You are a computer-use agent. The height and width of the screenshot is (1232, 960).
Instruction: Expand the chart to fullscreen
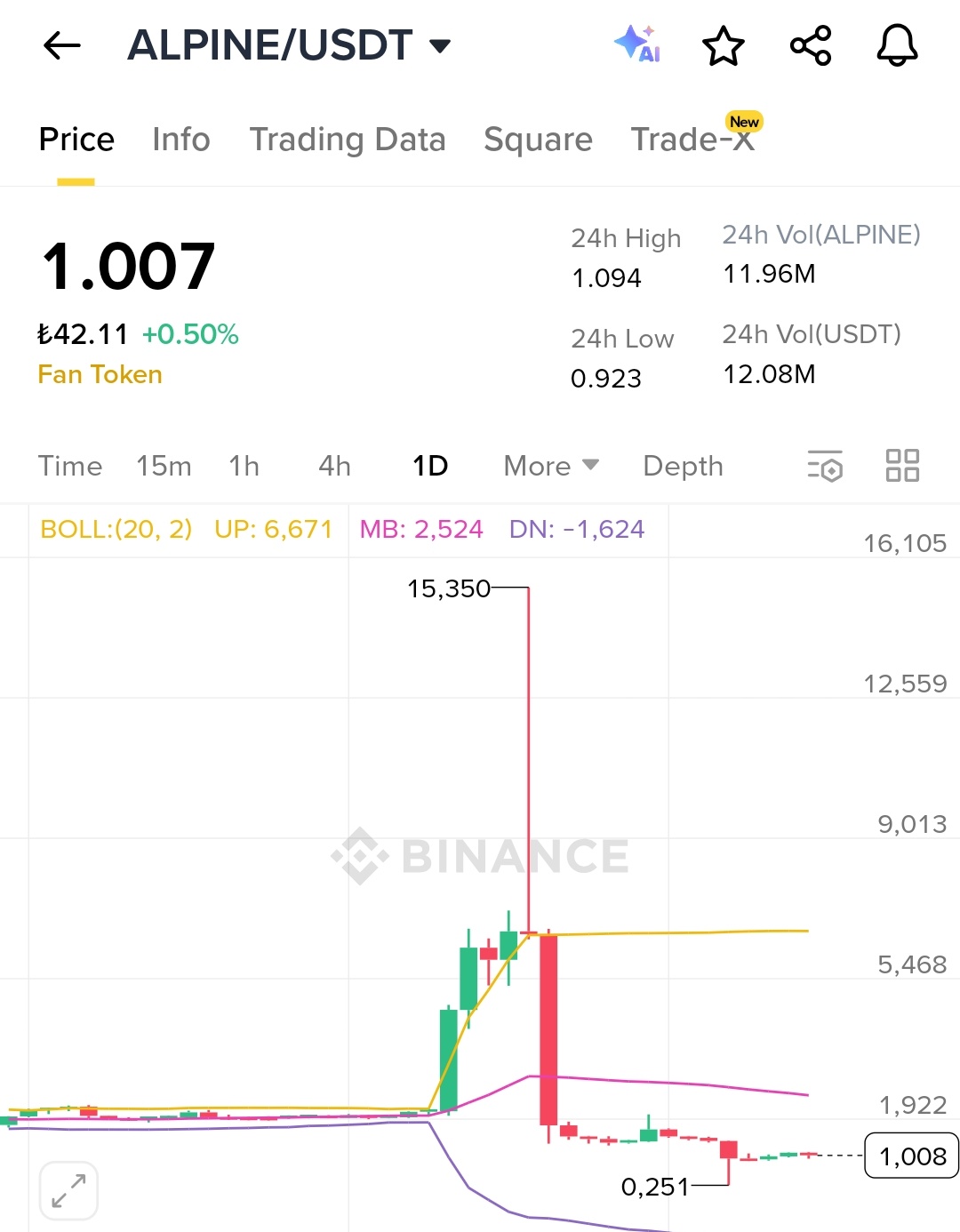coord(68,1191)
